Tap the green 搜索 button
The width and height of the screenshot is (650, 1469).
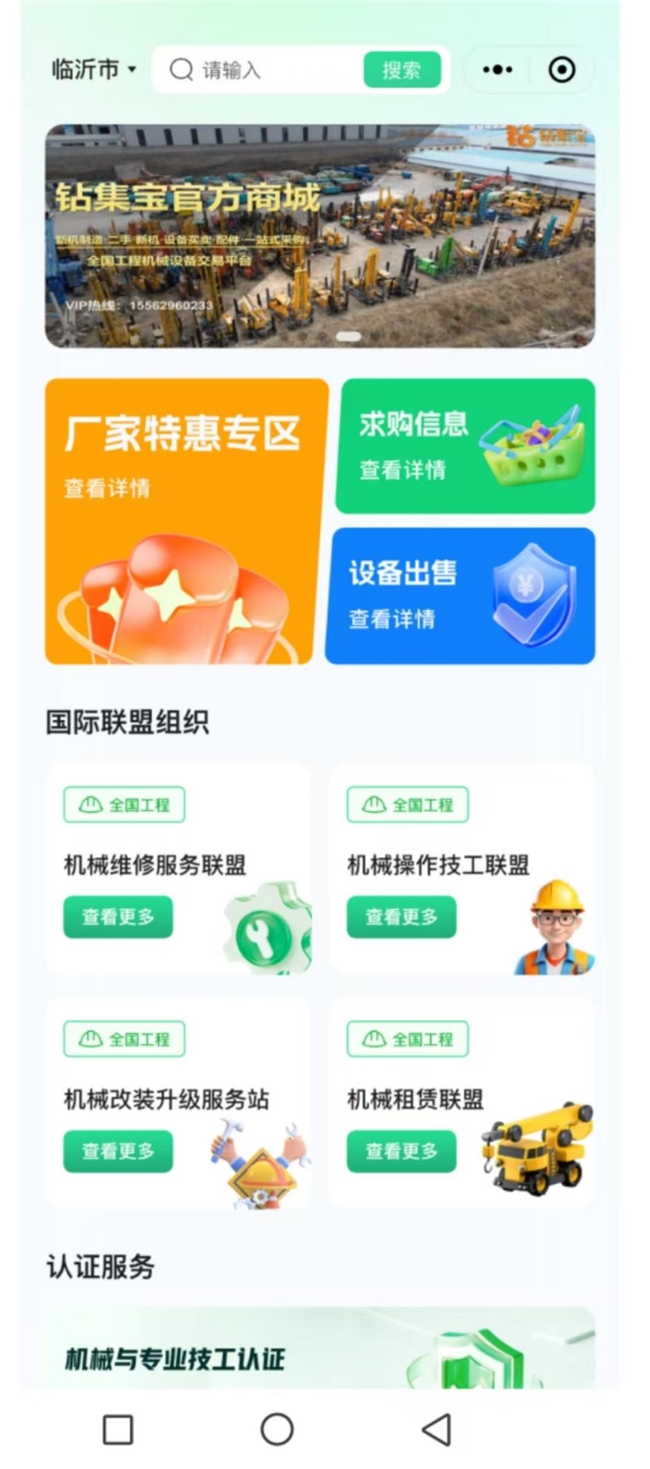click(x=401, y=70)
